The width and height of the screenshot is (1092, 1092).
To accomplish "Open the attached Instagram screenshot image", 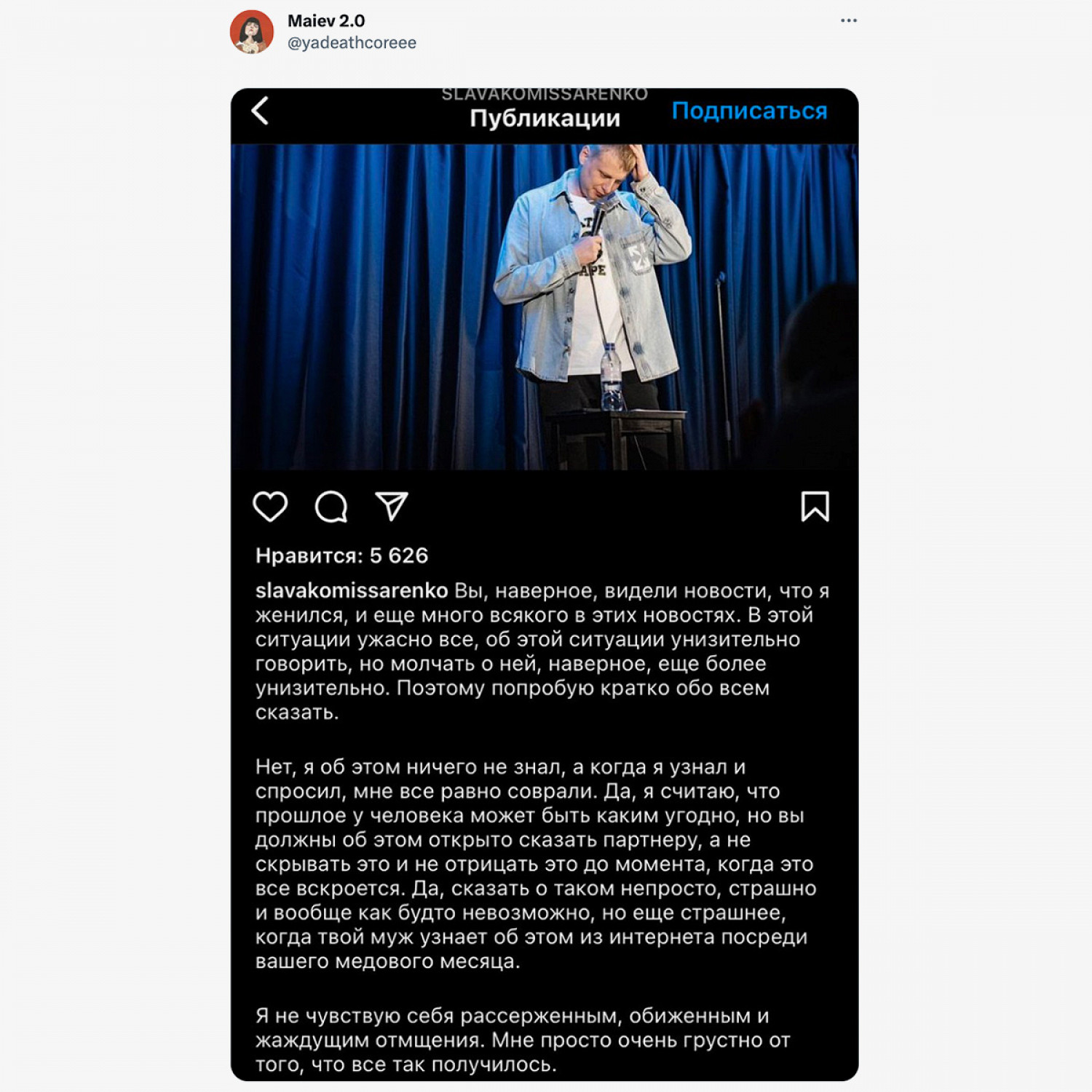I will 545,584.
